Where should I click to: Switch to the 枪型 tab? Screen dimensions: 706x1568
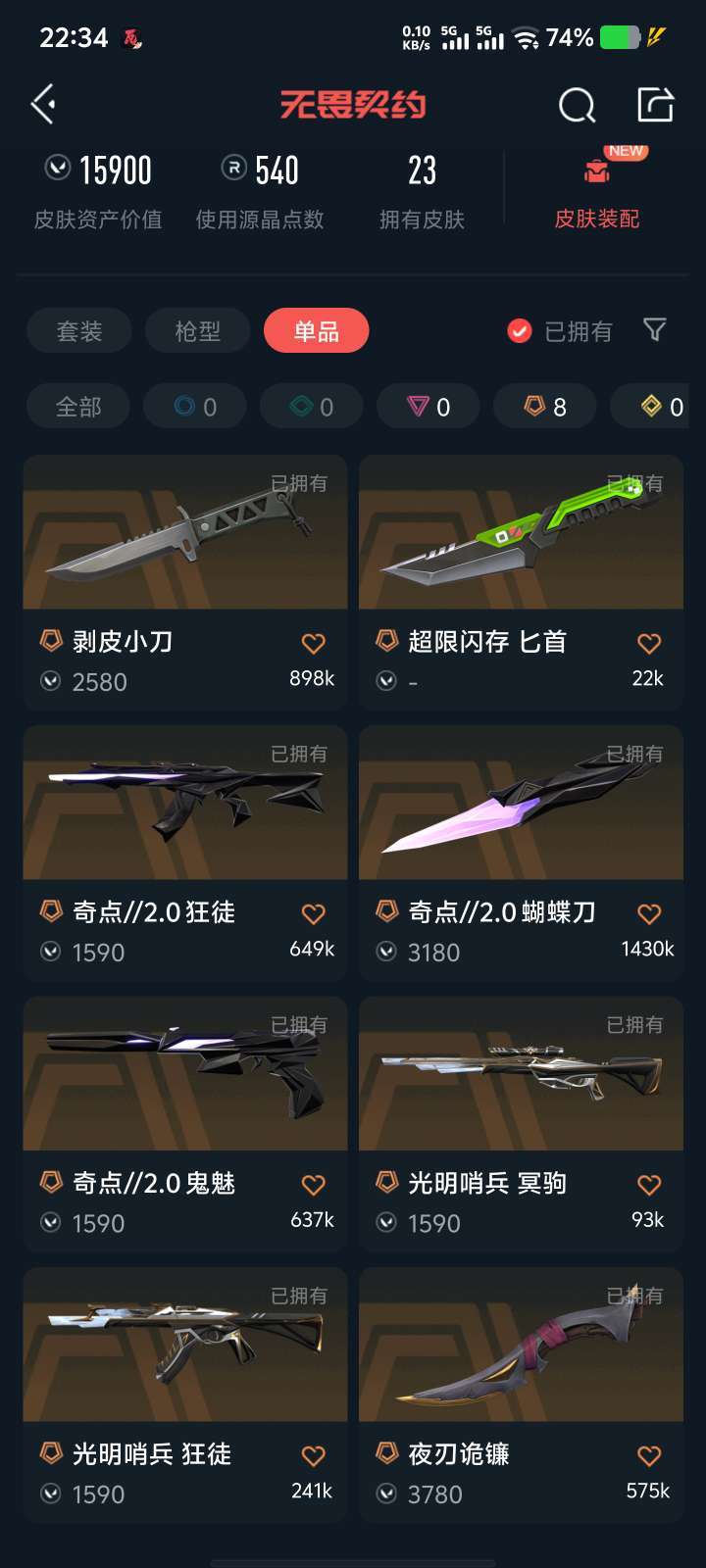(198, 331)
